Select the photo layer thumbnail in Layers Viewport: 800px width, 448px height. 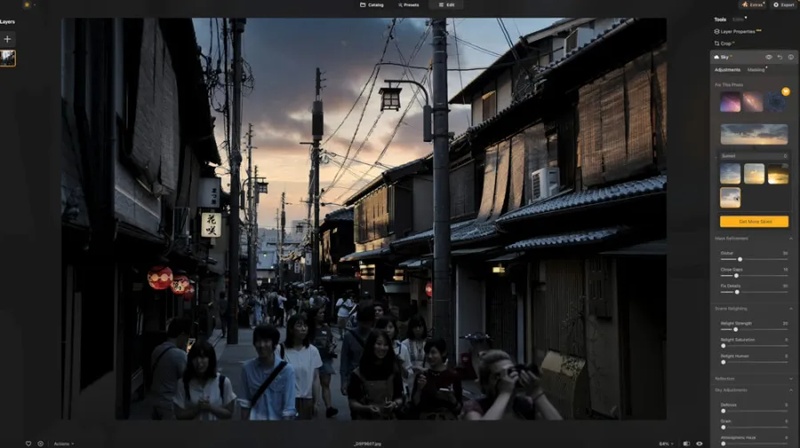[7, 58]
